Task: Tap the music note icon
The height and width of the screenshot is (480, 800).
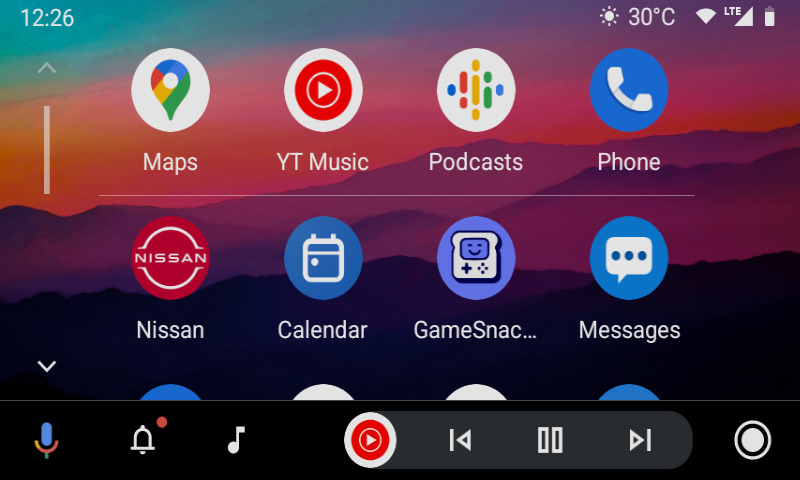Action: (236, 440)
